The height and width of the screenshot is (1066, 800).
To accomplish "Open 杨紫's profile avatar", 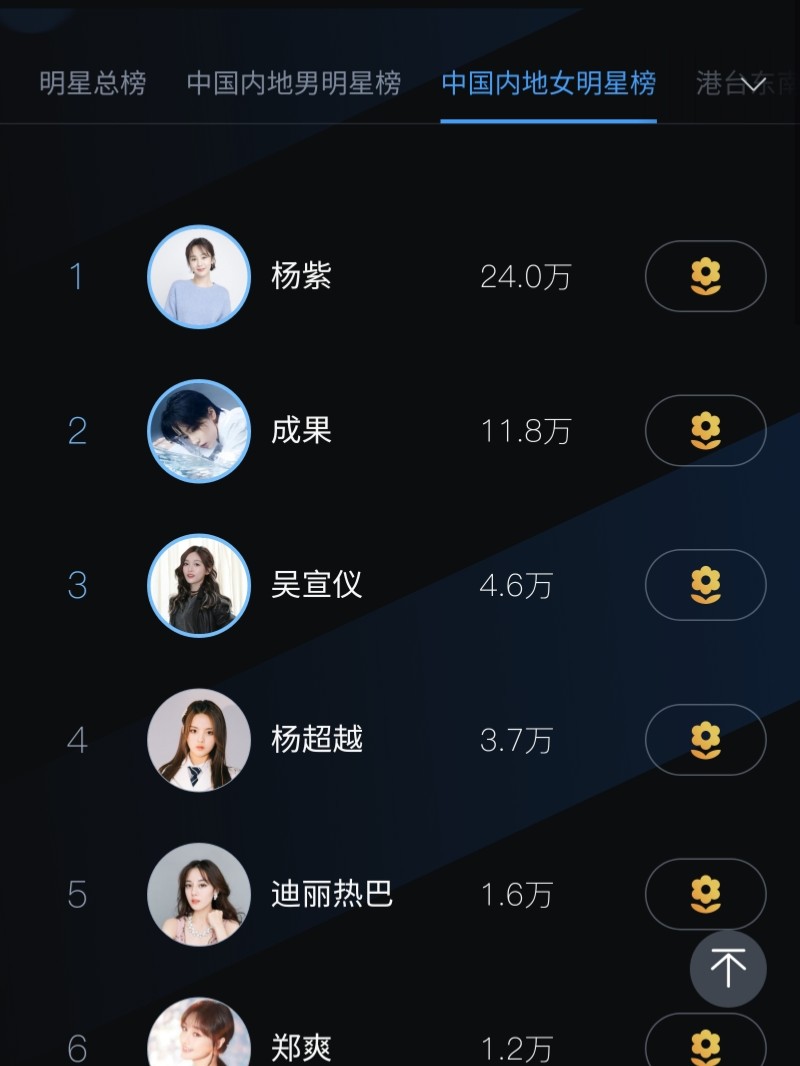I will [198, 277].
